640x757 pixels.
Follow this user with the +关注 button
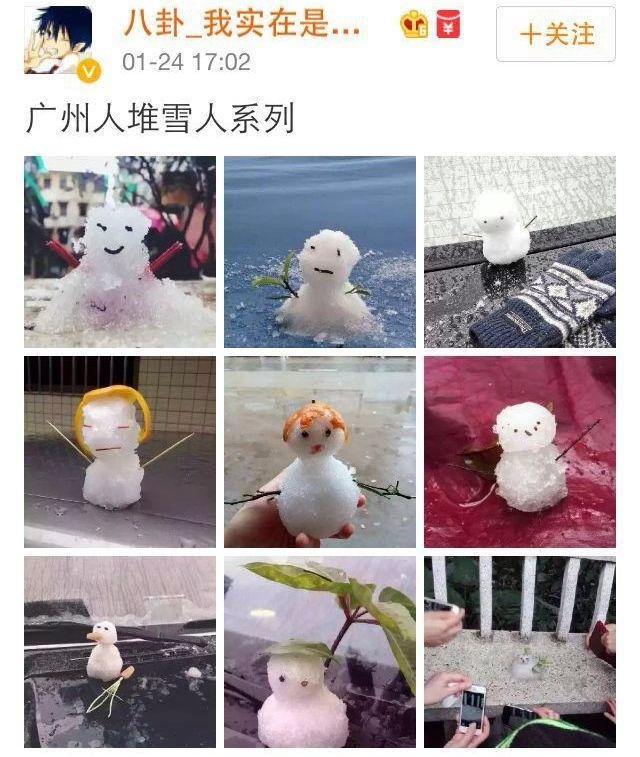(555, 34)
